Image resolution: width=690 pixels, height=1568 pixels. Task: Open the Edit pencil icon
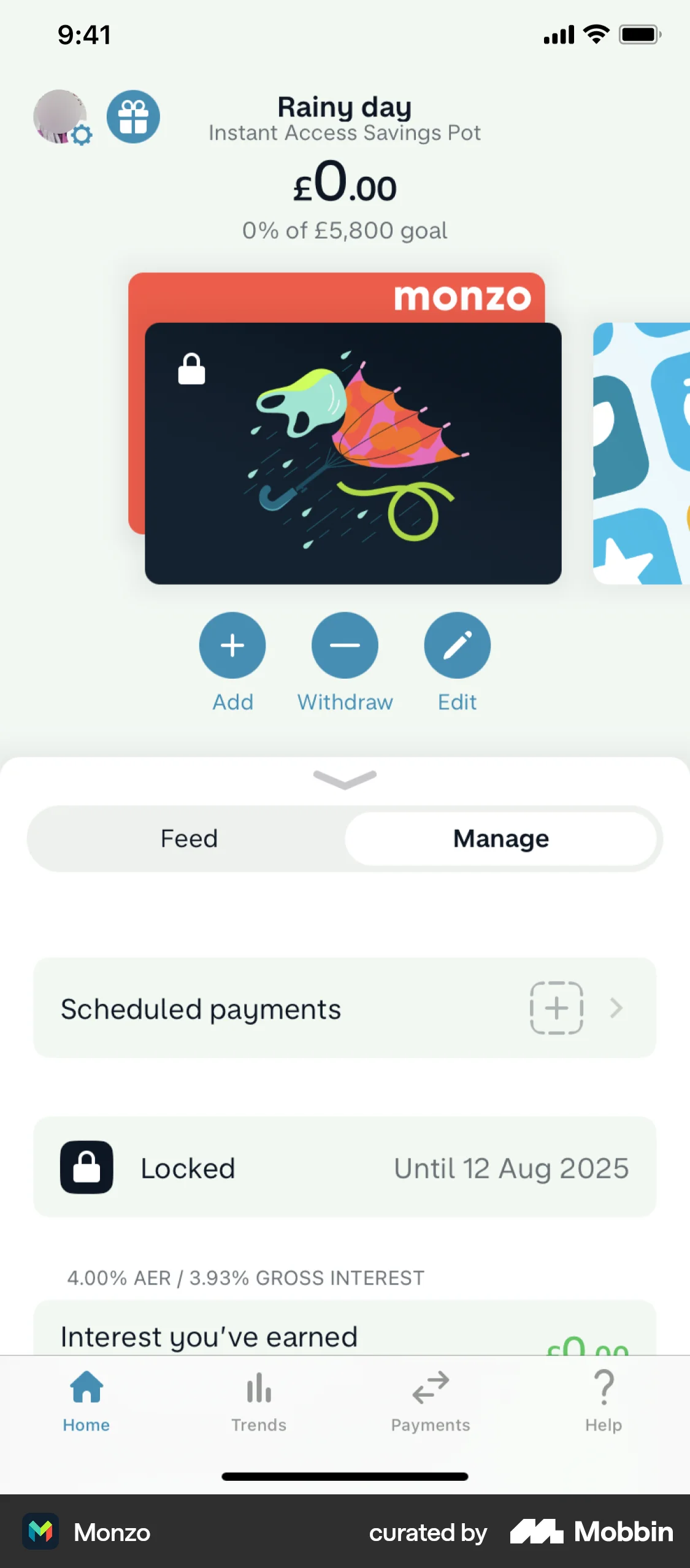tap(457, 645)
